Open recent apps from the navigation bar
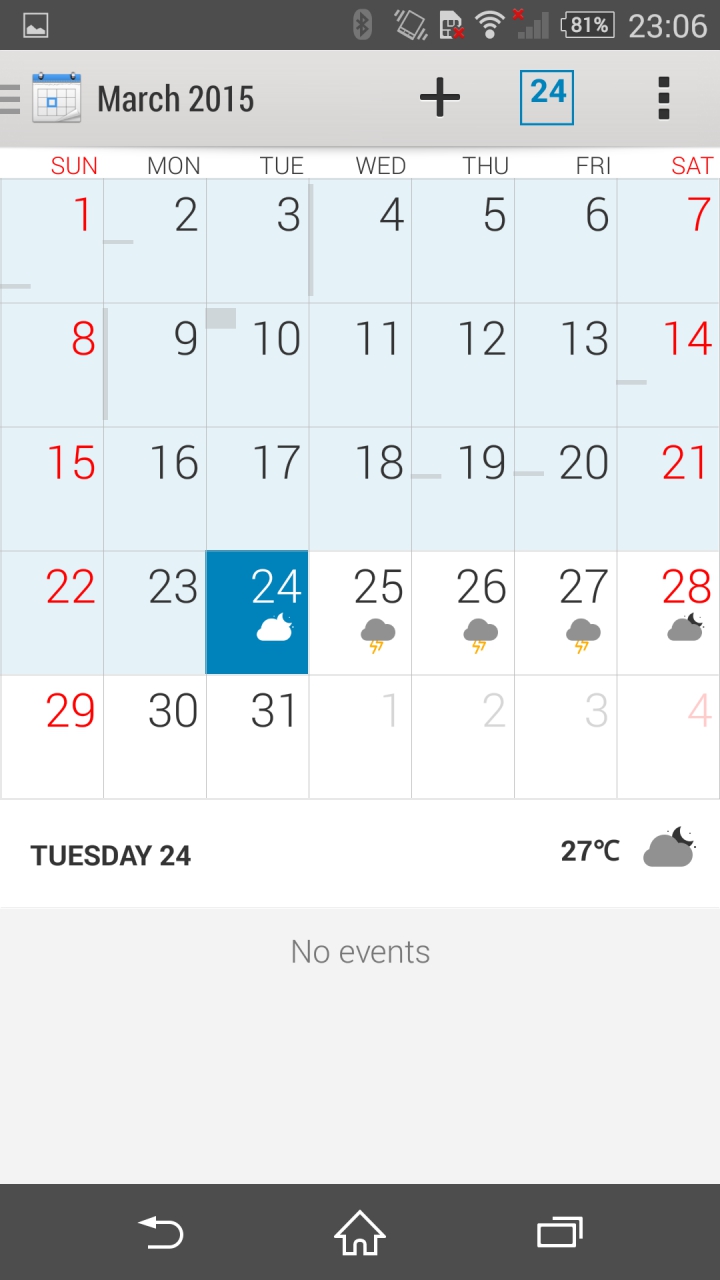The image size is (720, 1280). pos(559,1232)
